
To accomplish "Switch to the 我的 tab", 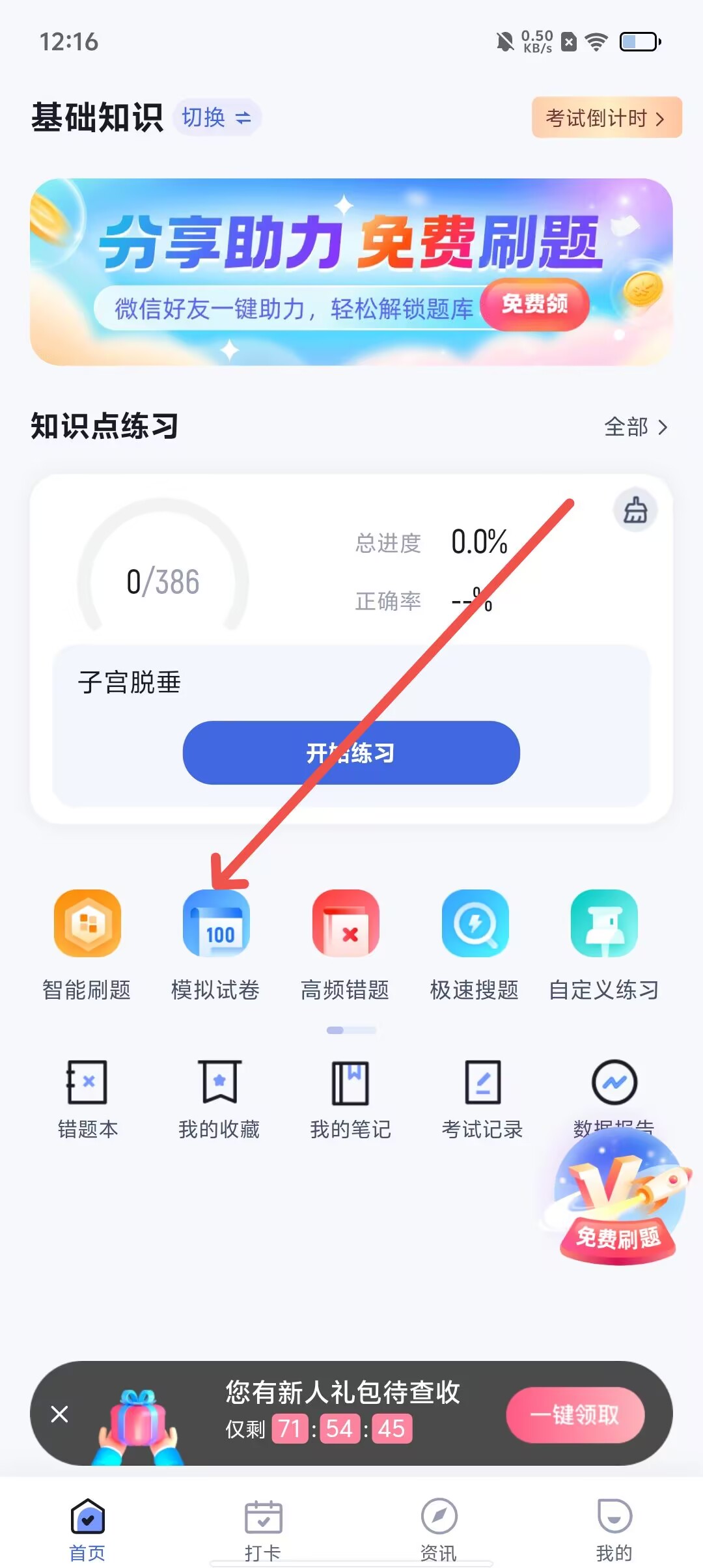I will pyautogui.click(x=614, y=1528).
